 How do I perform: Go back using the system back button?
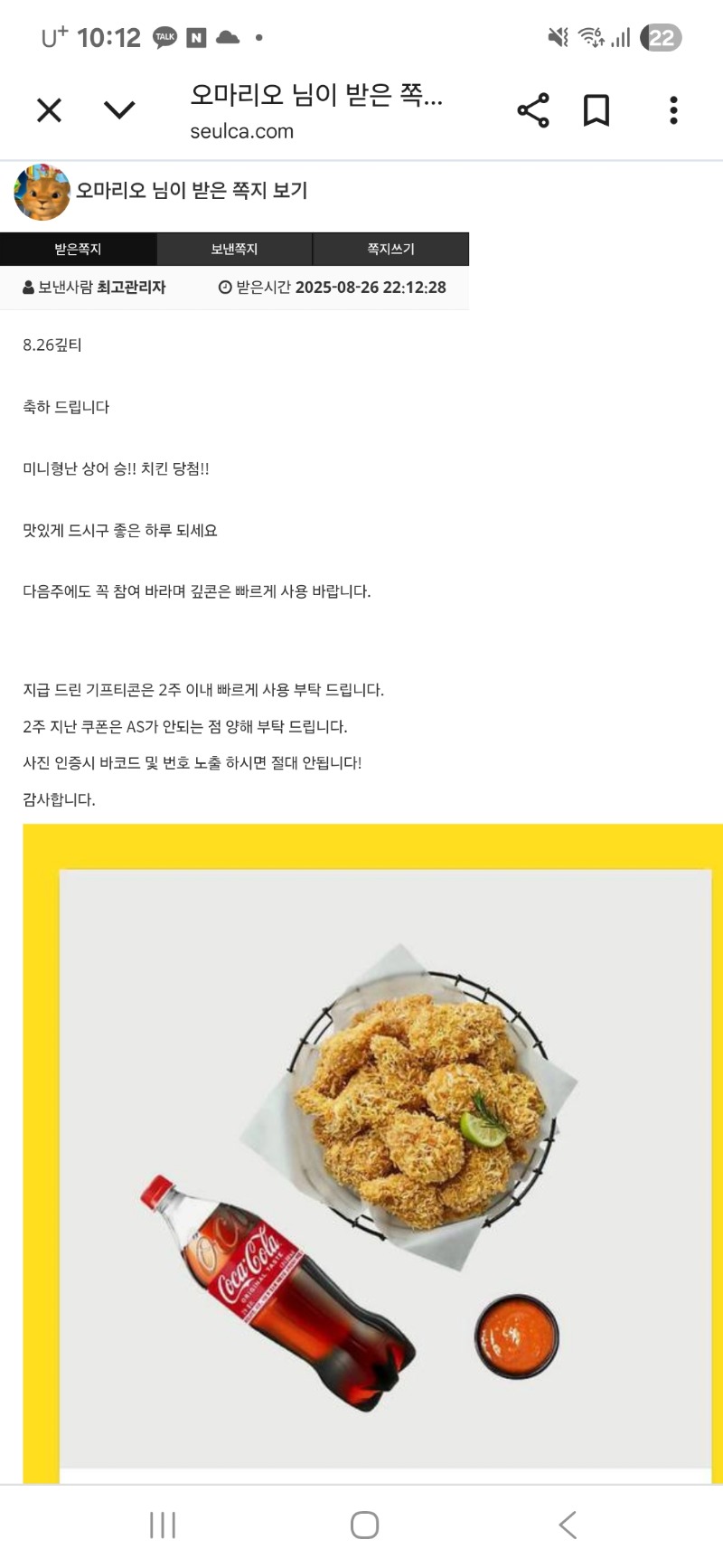pos(568,1525)
